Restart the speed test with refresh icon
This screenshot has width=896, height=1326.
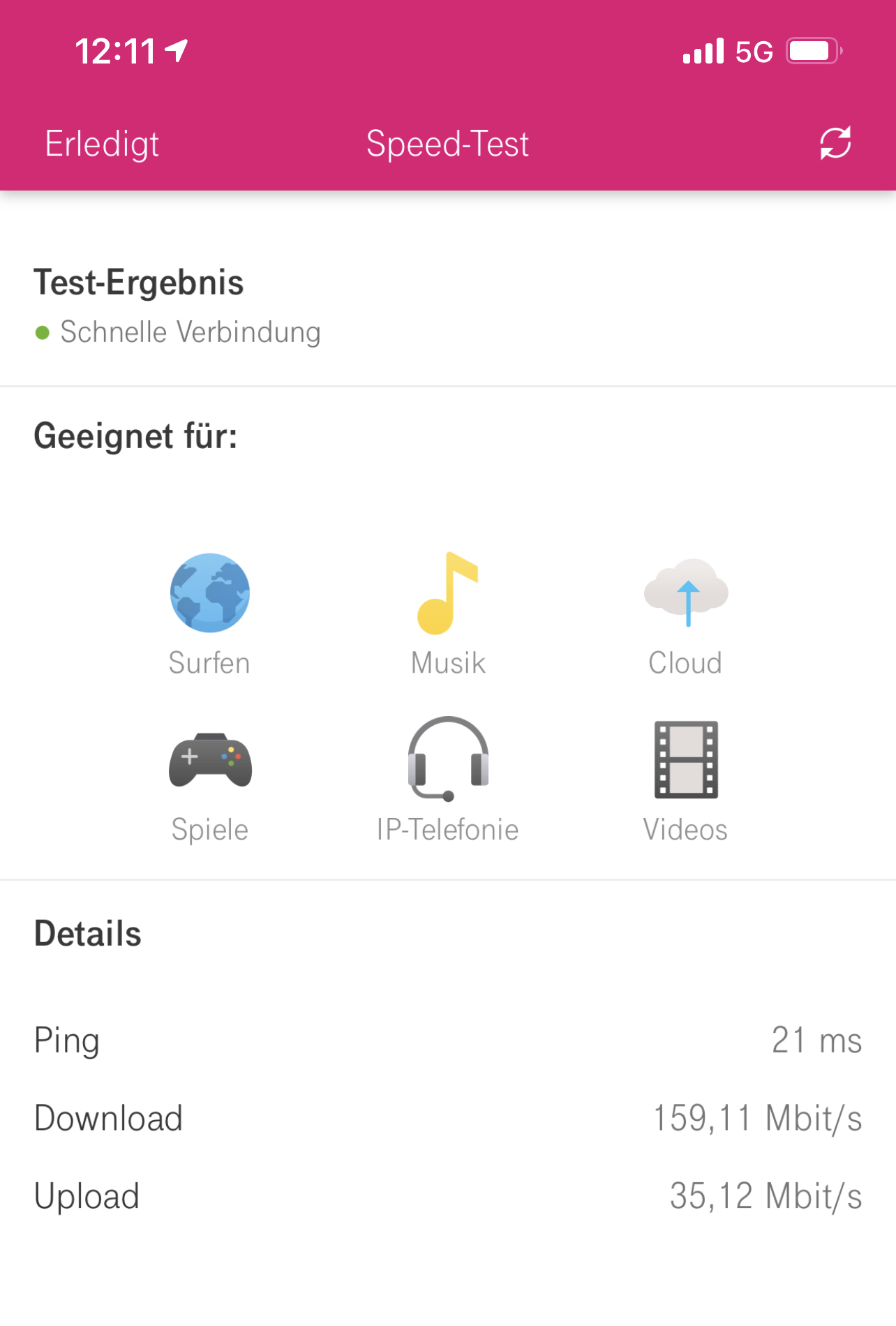coord(835,143)
